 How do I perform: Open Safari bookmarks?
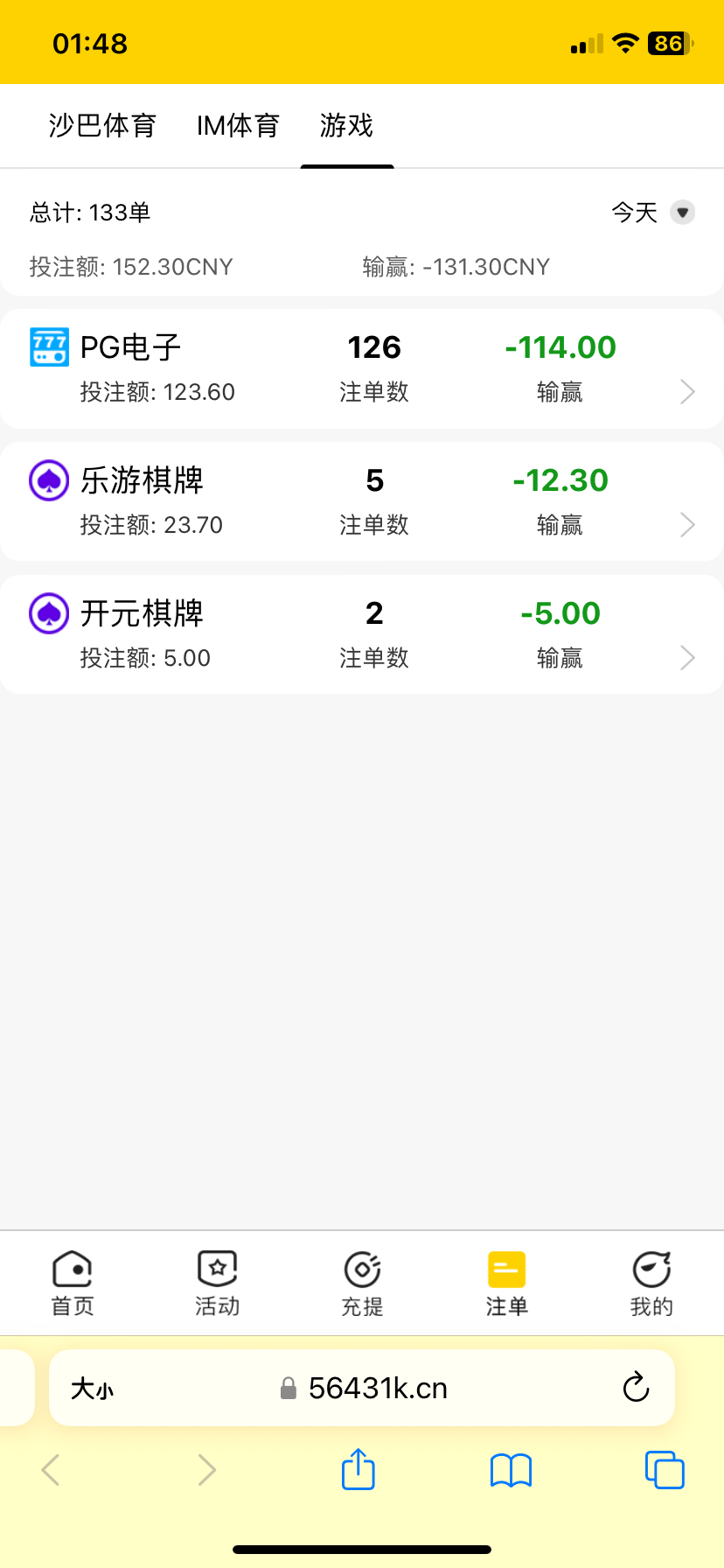[512, 1470]
